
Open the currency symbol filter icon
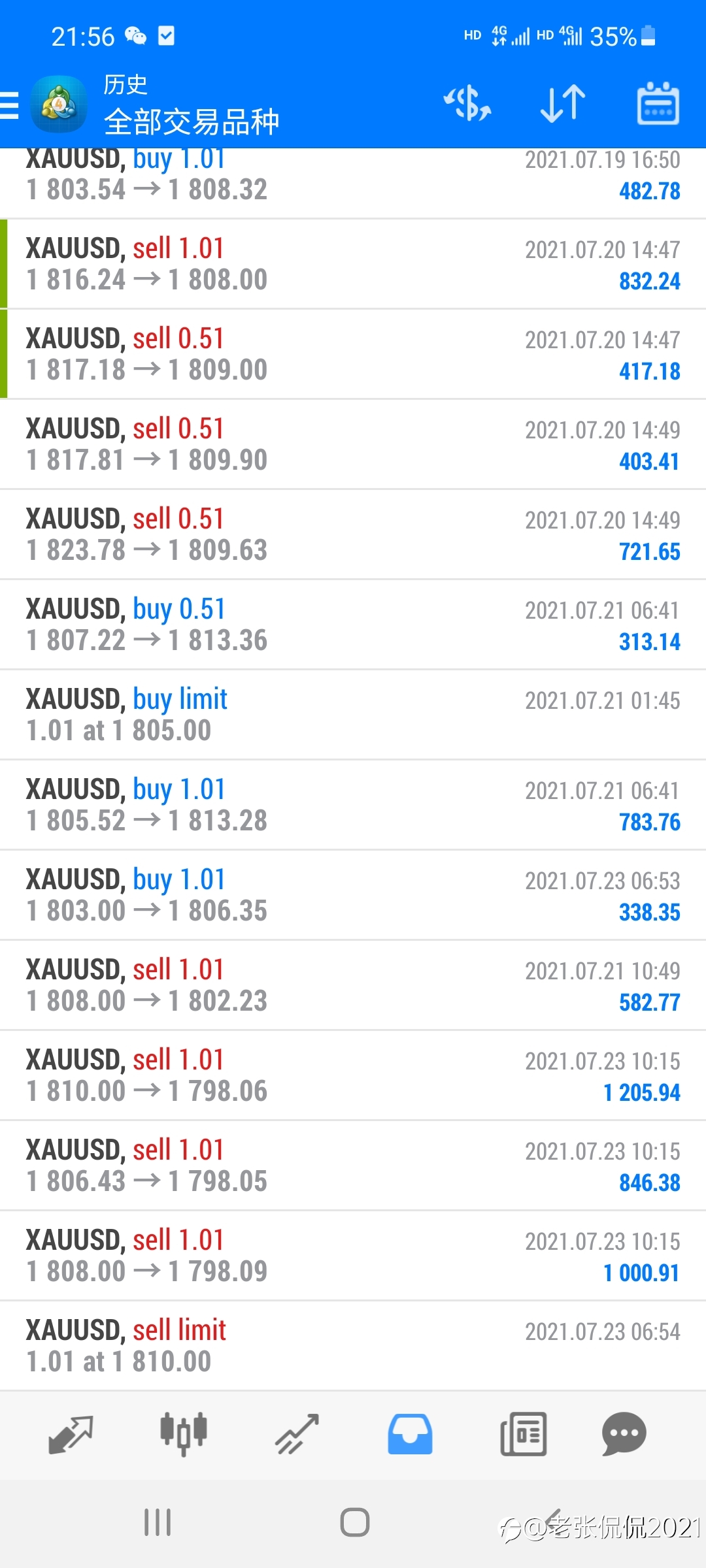(467, 104)
